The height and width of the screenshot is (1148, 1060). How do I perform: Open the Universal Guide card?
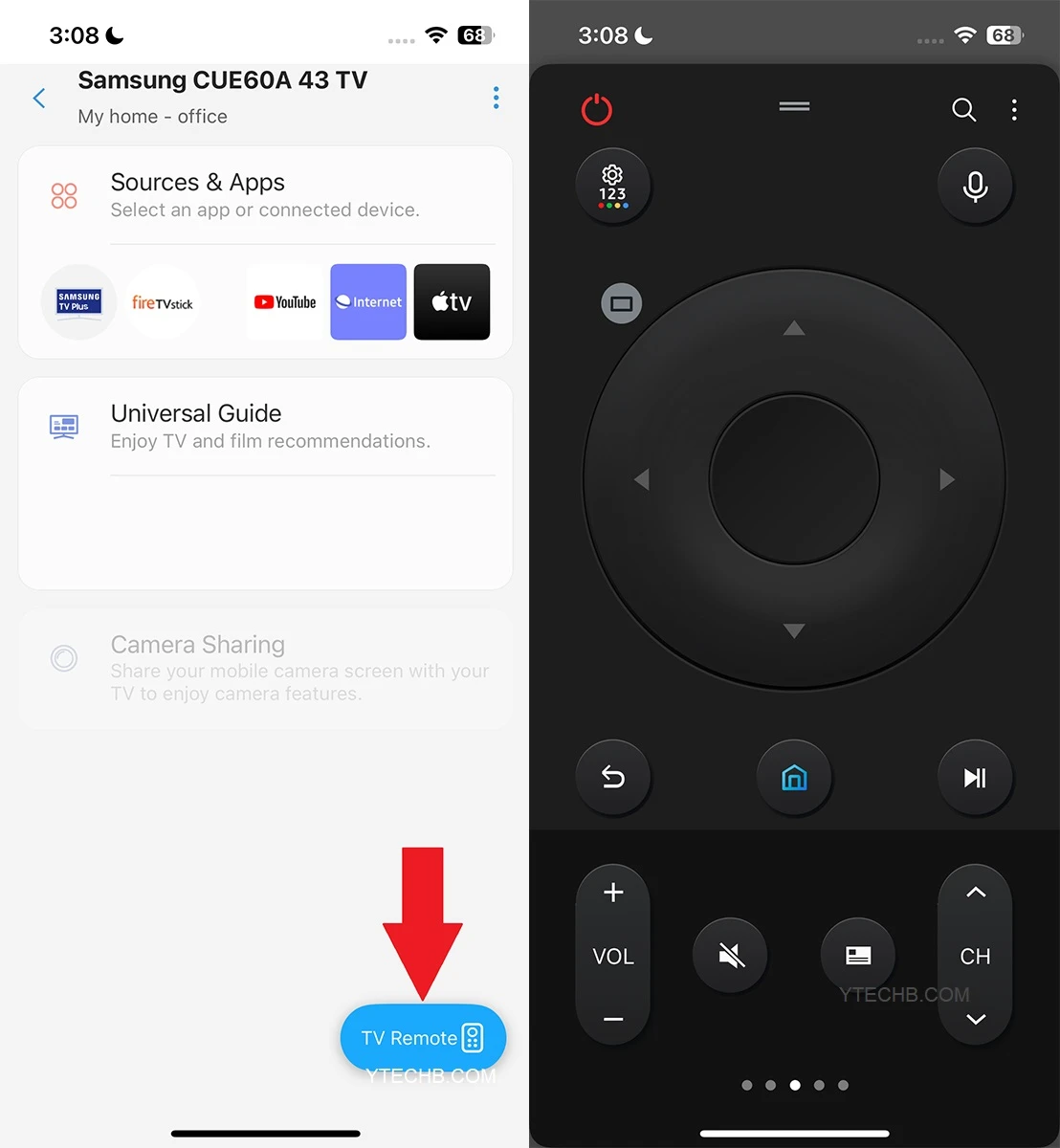pyautogui.click(x=265, y=426)
